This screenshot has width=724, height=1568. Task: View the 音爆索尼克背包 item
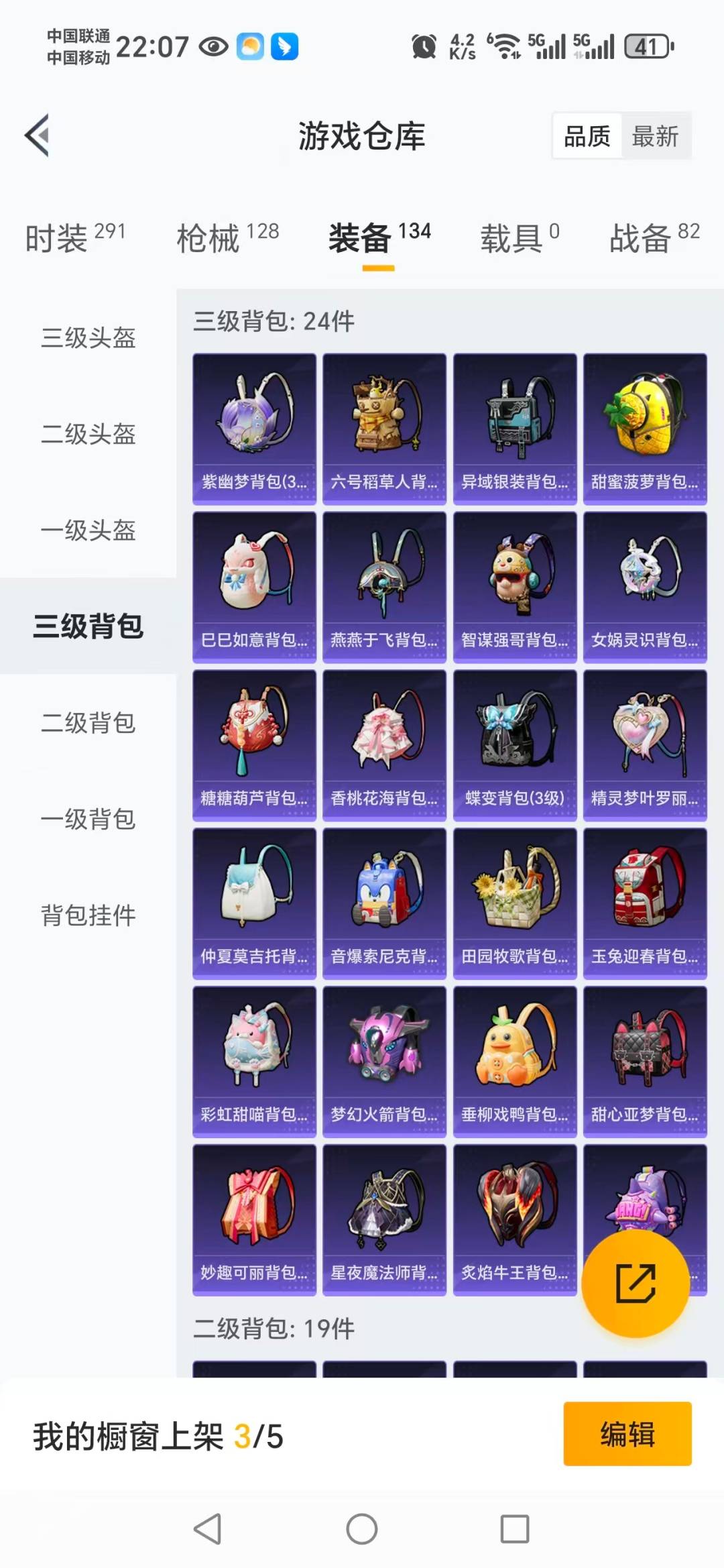click(384, 903)
